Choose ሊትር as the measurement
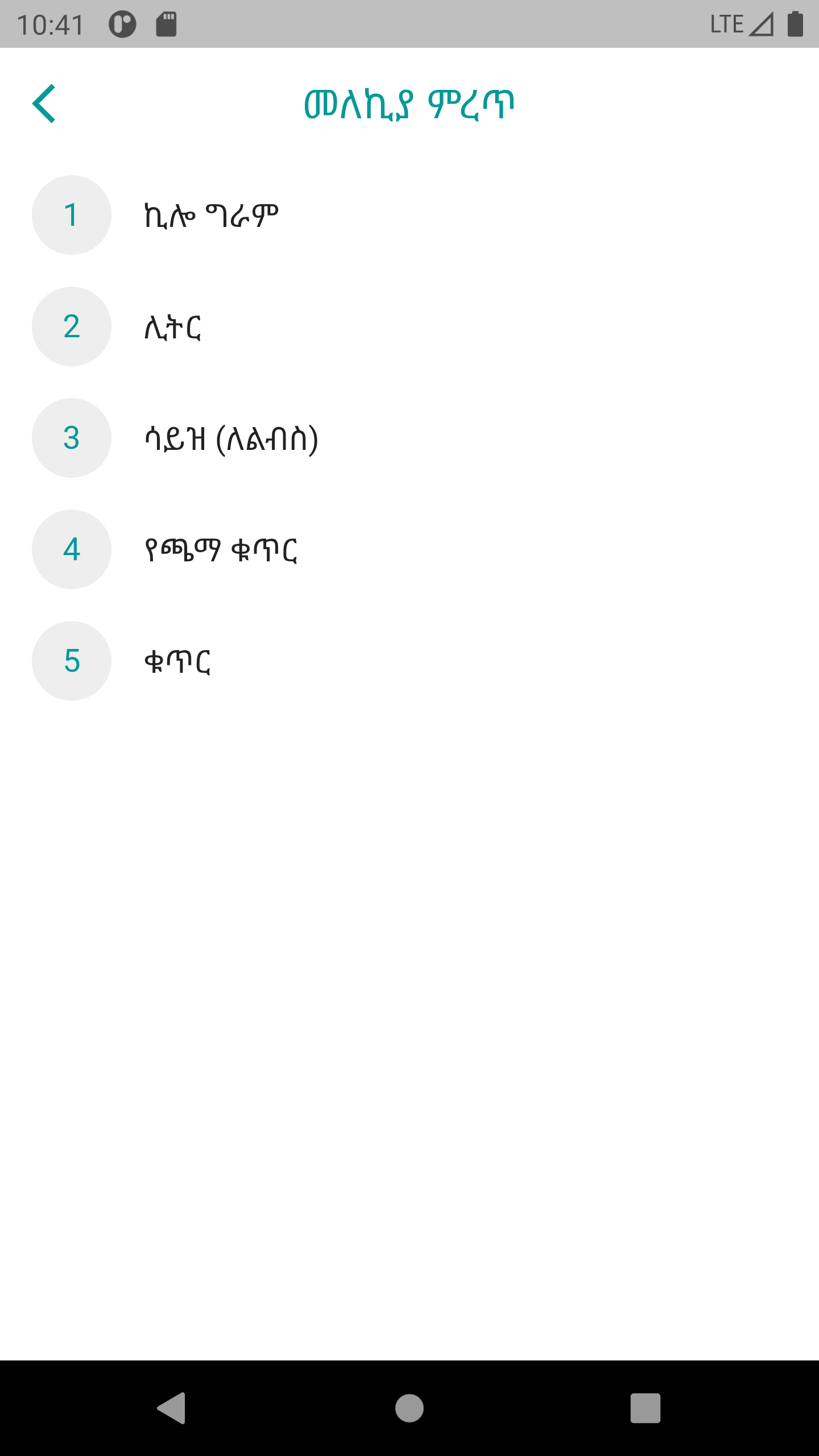The width and height of the screenshot is (819, 1456). click(173, 326)
